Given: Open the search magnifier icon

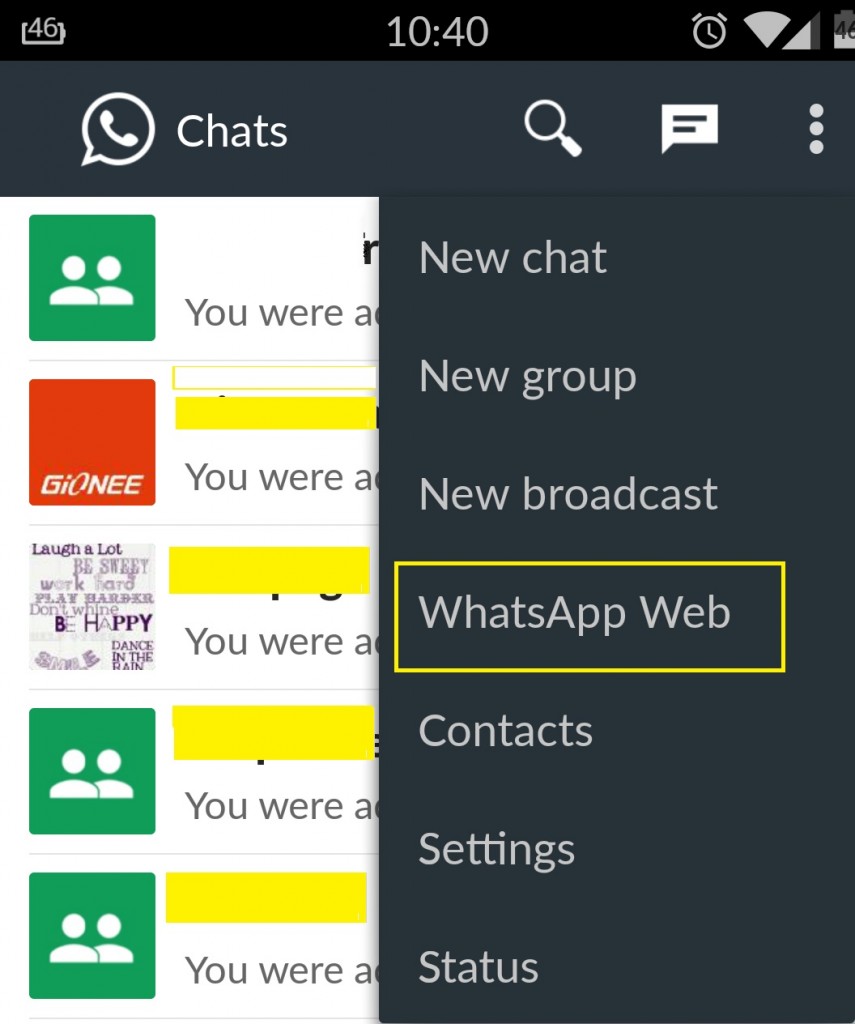Looking at the screenshot, I should [552, 129].
